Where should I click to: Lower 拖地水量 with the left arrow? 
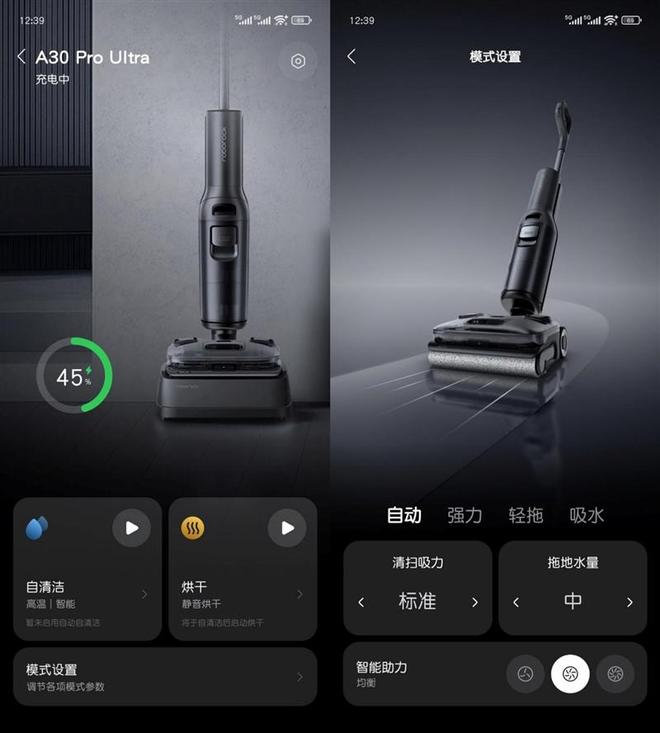pos(516,602)
